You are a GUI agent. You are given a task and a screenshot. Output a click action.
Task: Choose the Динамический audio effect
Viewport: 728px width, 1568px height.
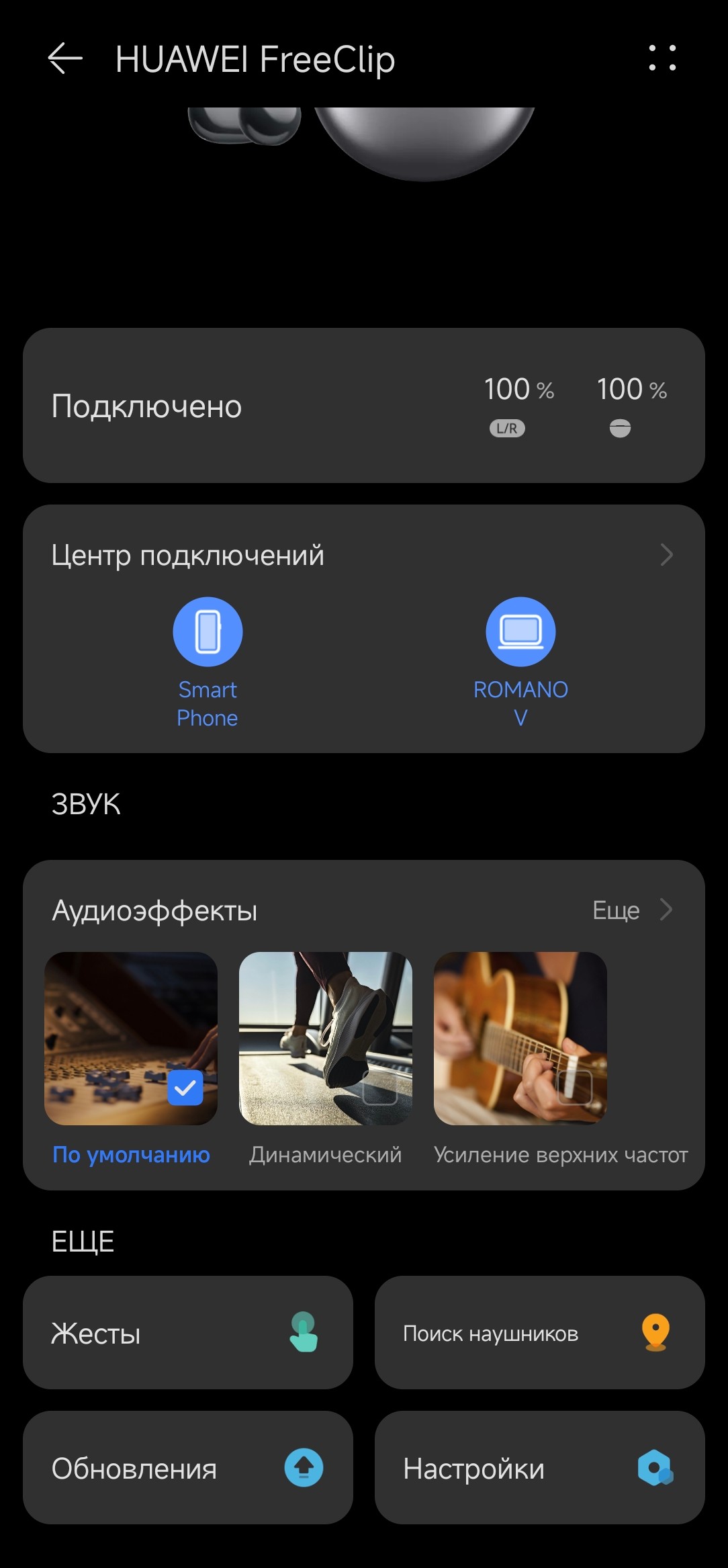326,1039
